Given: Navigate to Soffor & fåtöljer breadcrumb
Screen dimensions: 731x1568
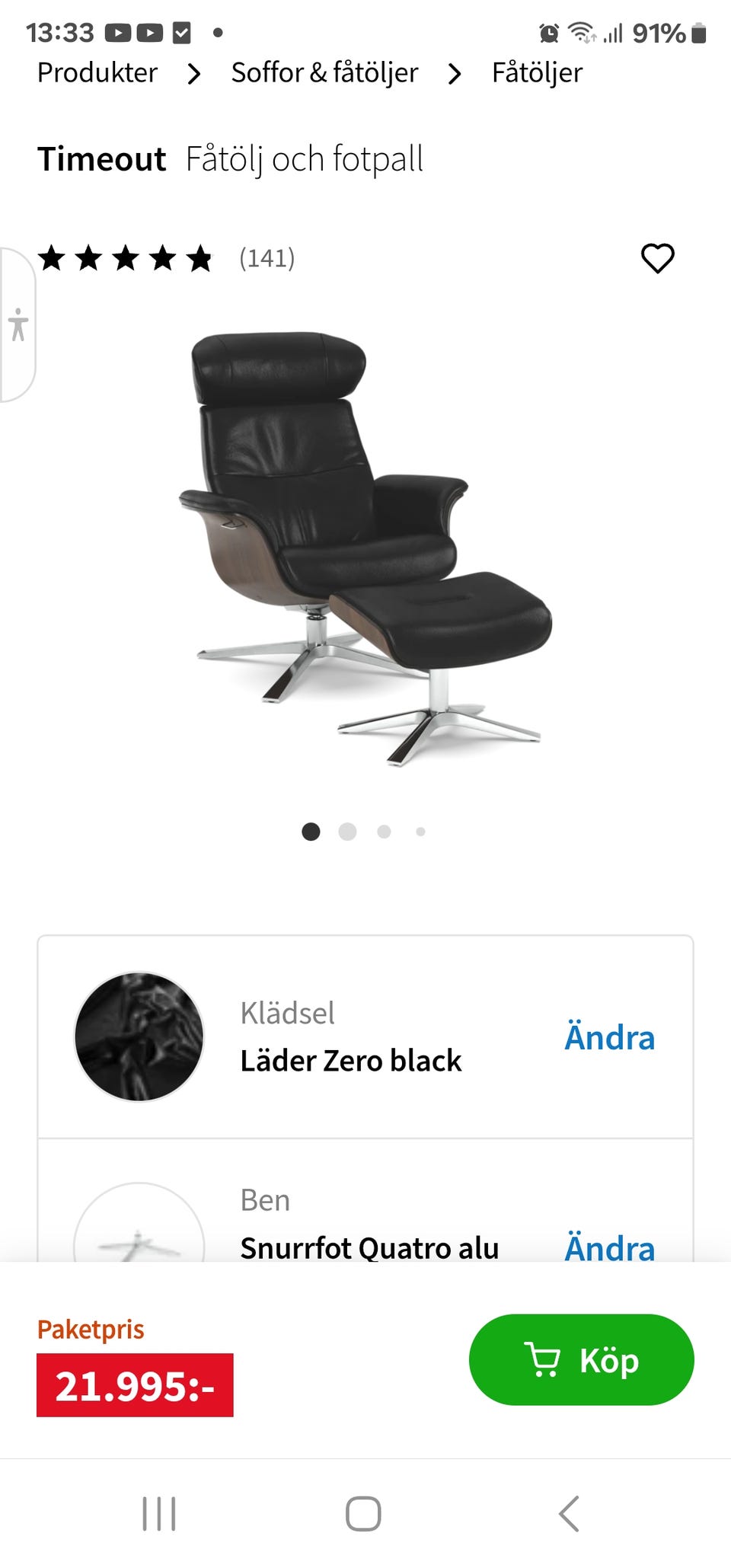Looking at the screenshot, I should coord(324,73).
